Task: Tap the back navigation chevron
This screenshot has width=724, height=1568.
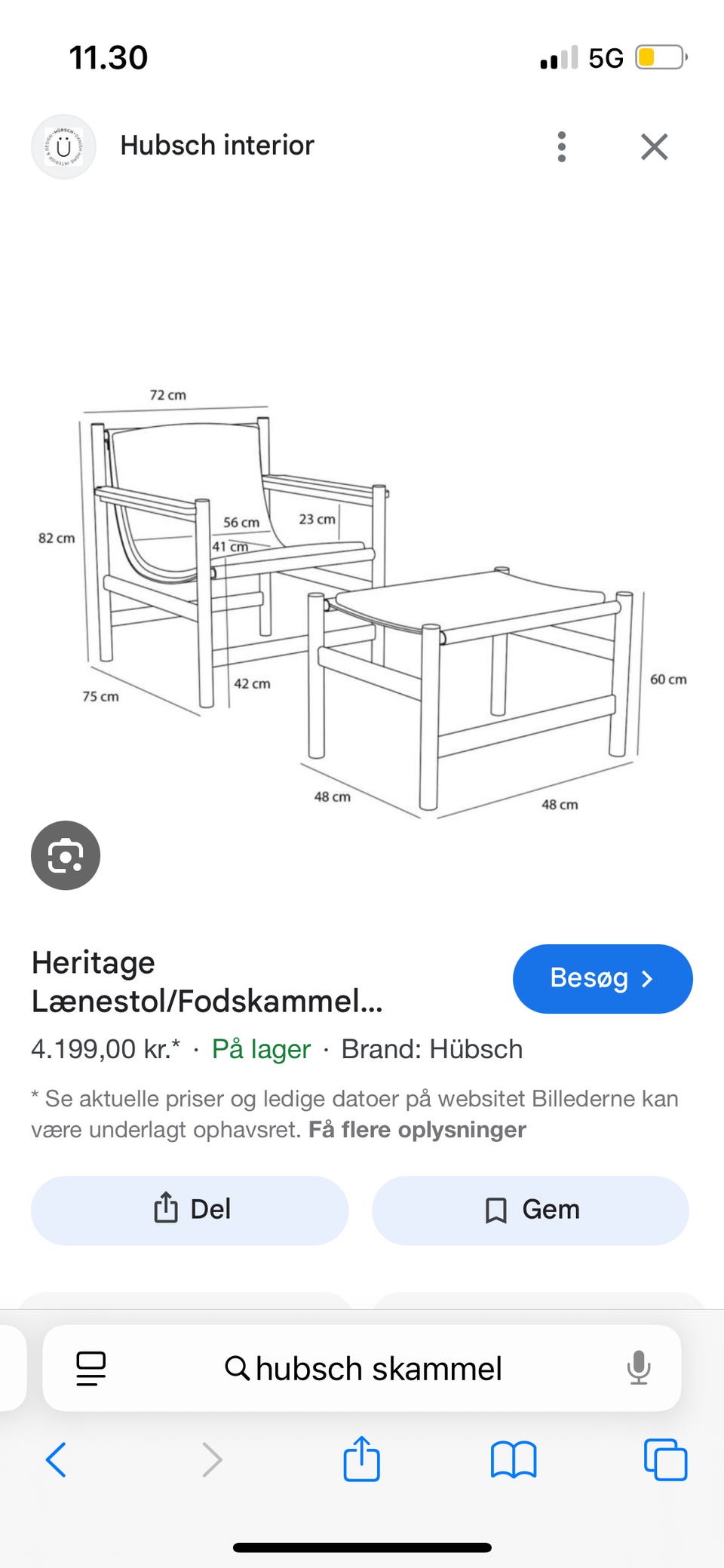Action: coord(55,1459)
